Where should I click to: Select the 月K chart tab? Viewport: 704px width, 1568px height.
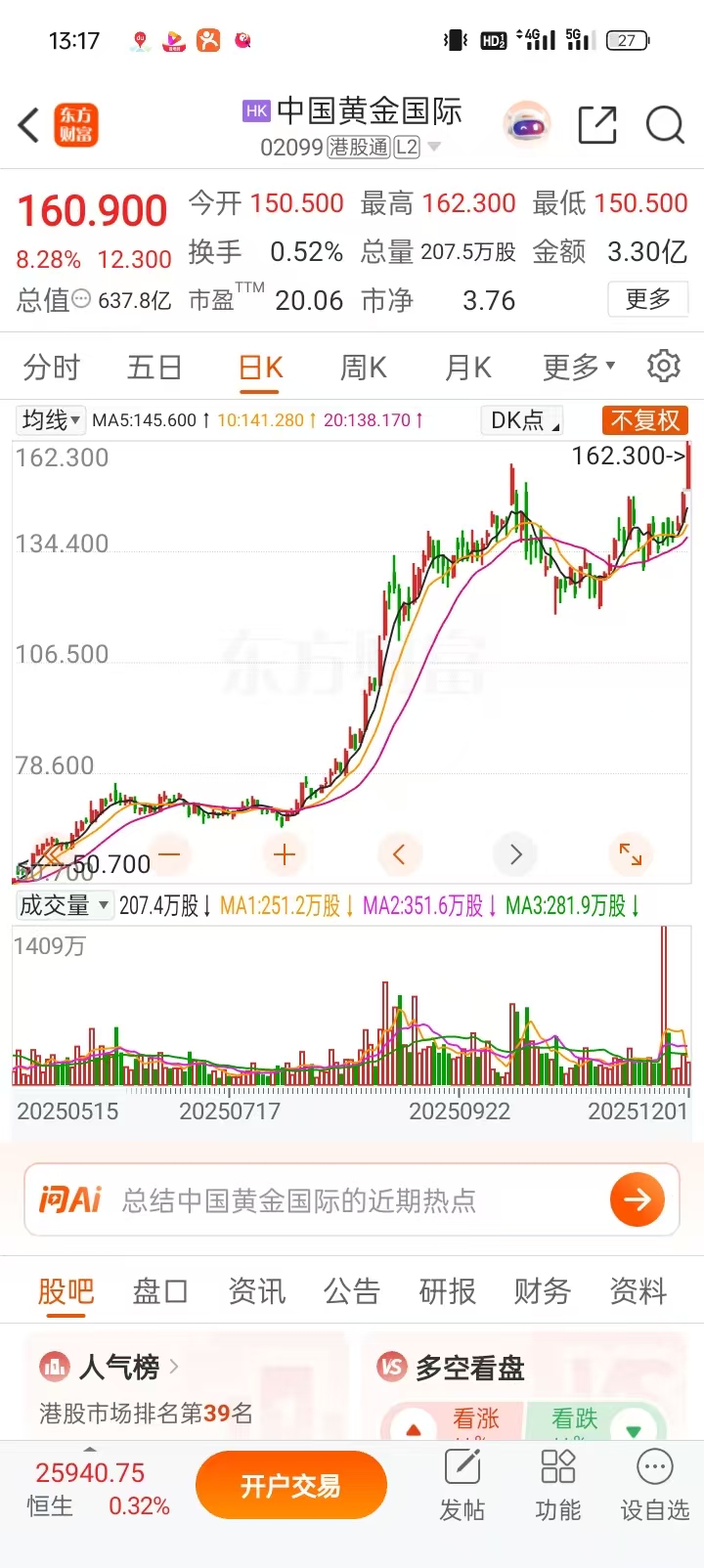pyautogui.click(x=467, y=368)
